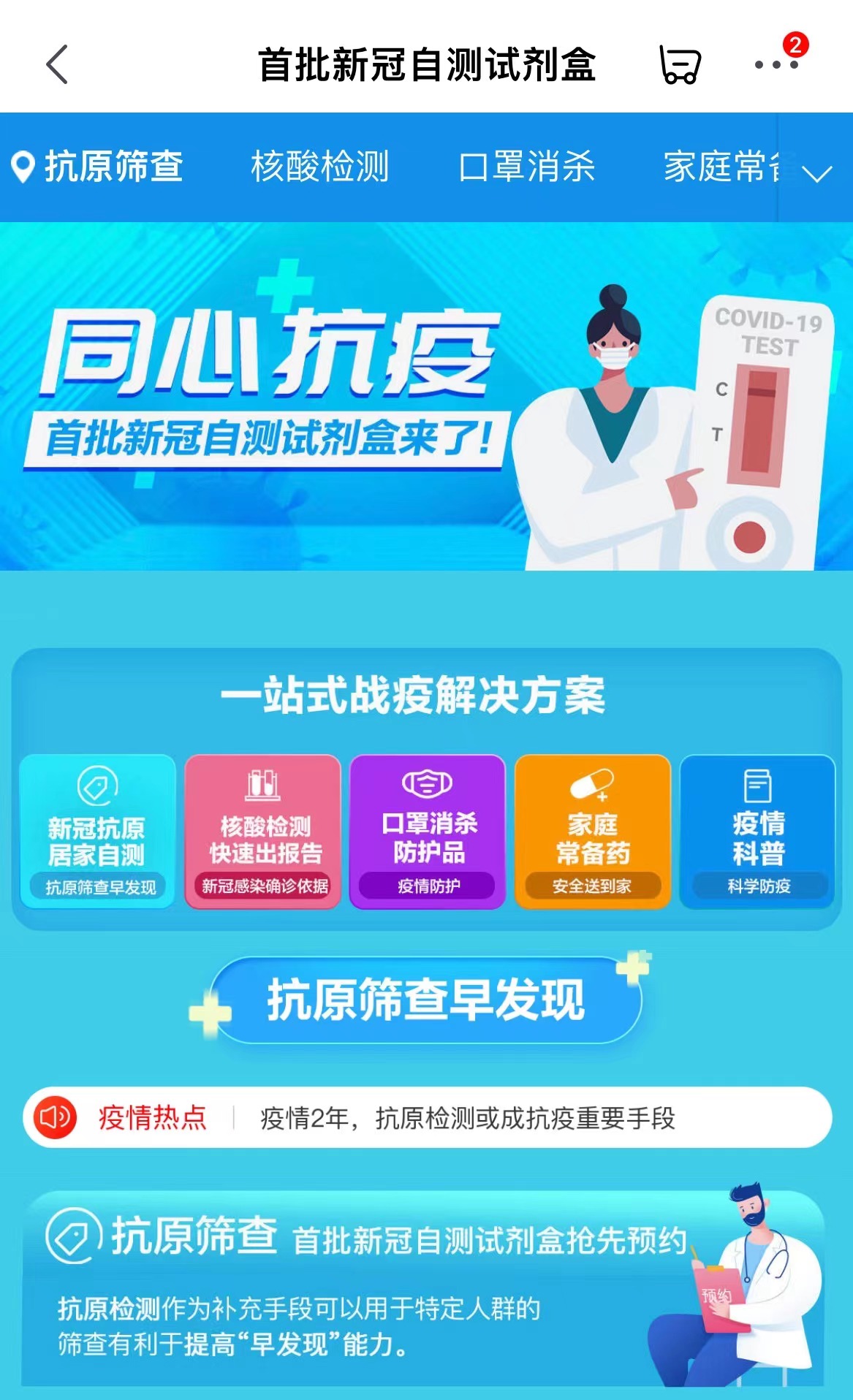Open 新冠抗原居家自测 card

click(x=97, y=832)
